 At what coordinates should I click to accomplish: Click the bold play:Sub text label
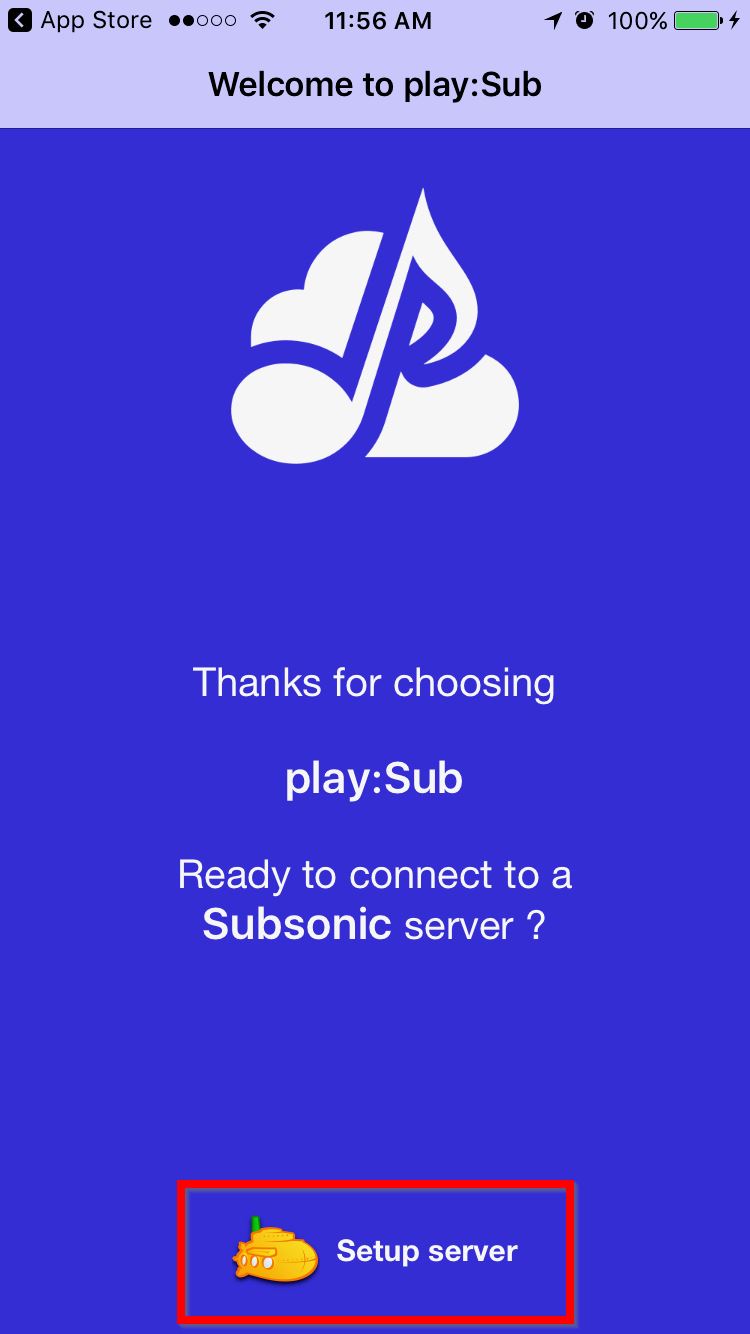(x=374, y=779)
